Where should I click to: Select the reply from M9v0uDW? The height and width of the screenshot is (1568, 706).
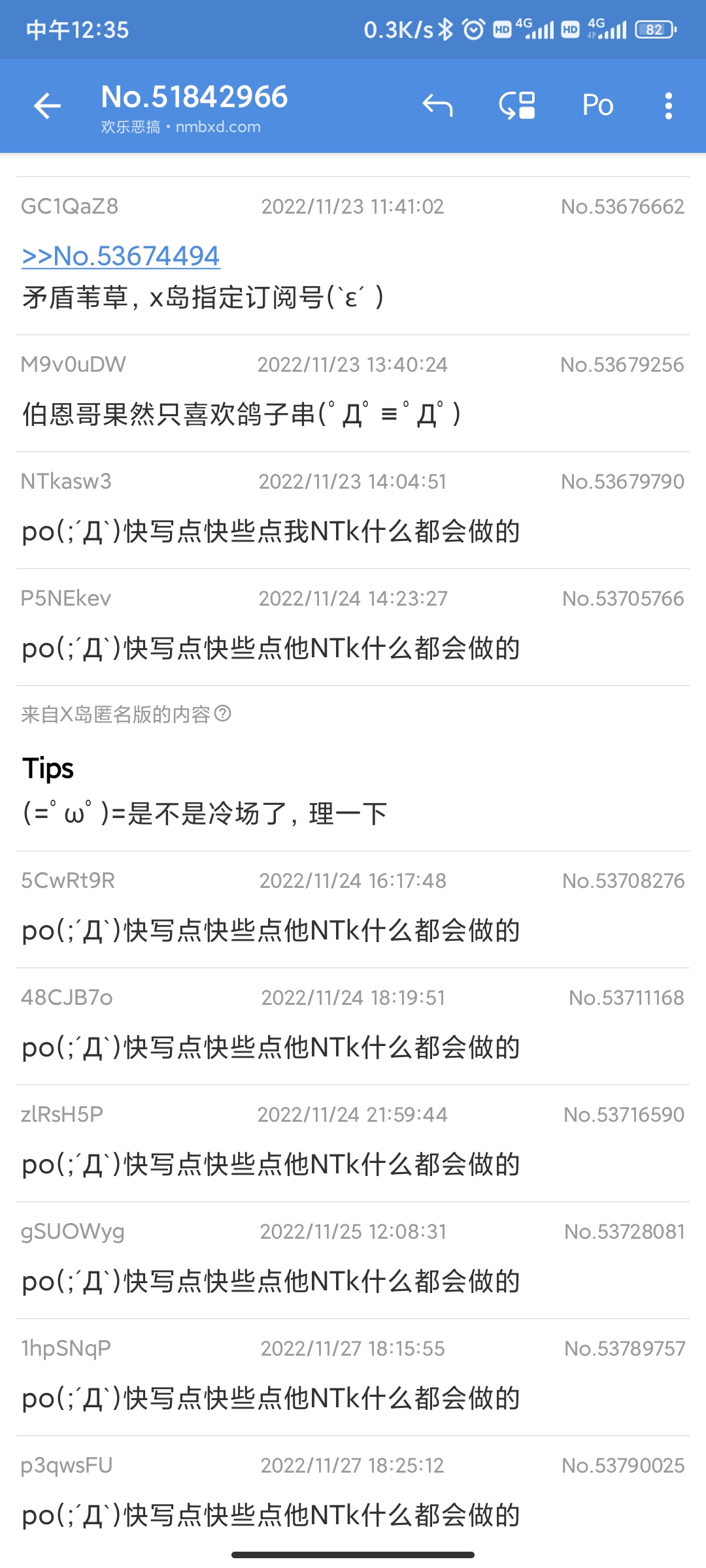353,414
